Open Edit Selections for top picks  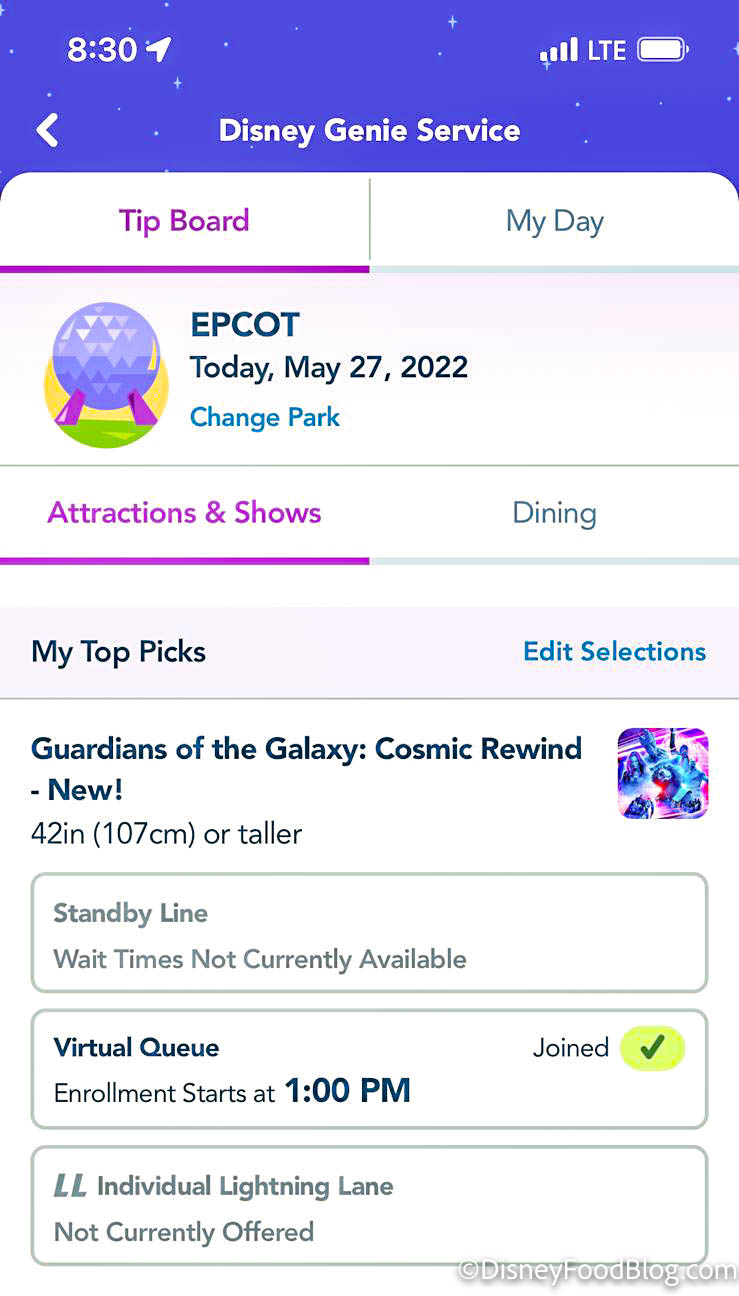(x=614, y=652)
